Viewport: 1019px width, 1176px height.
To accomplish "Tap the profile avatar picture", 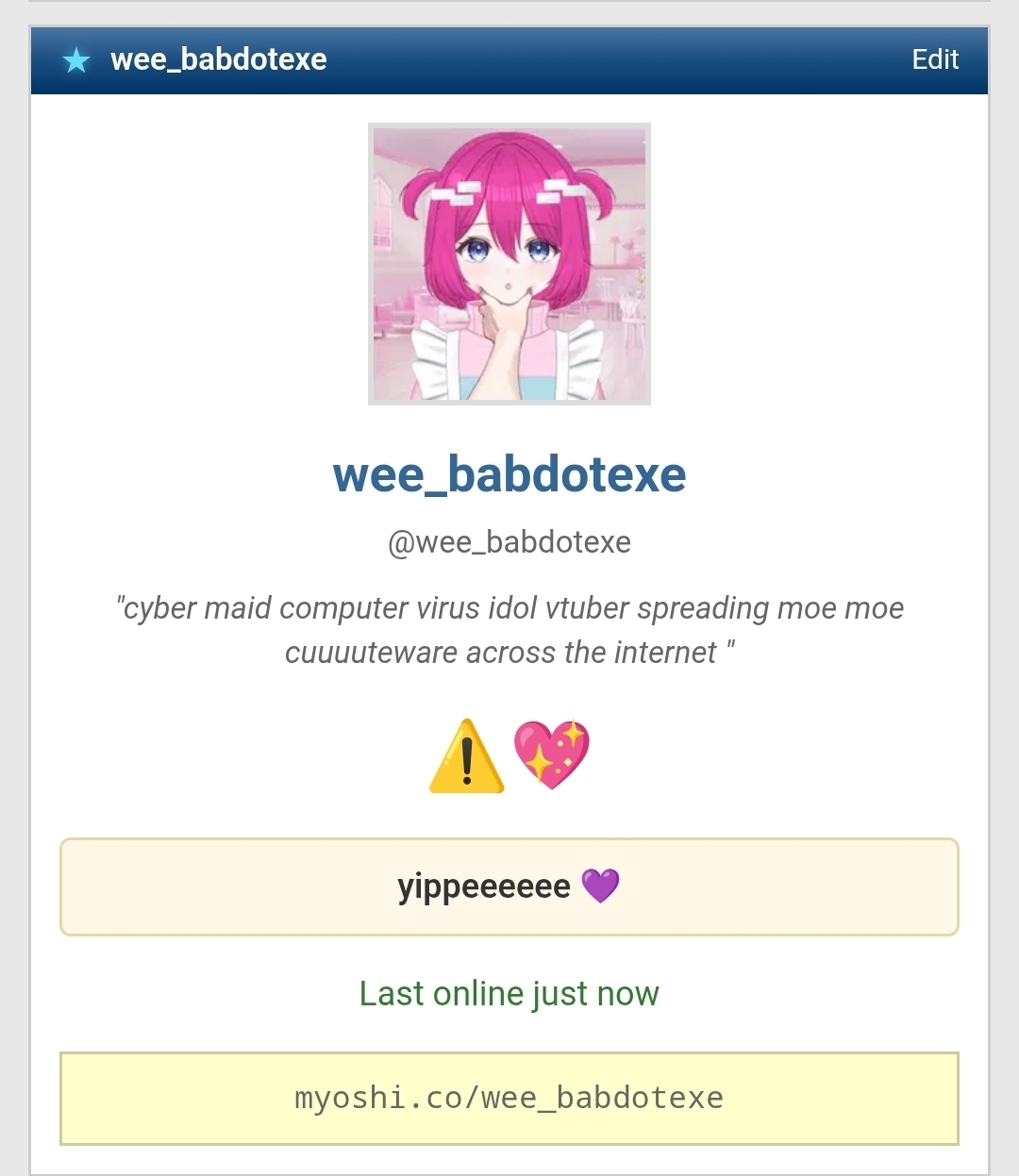I will pyautogui.click(x=509, y=264).
